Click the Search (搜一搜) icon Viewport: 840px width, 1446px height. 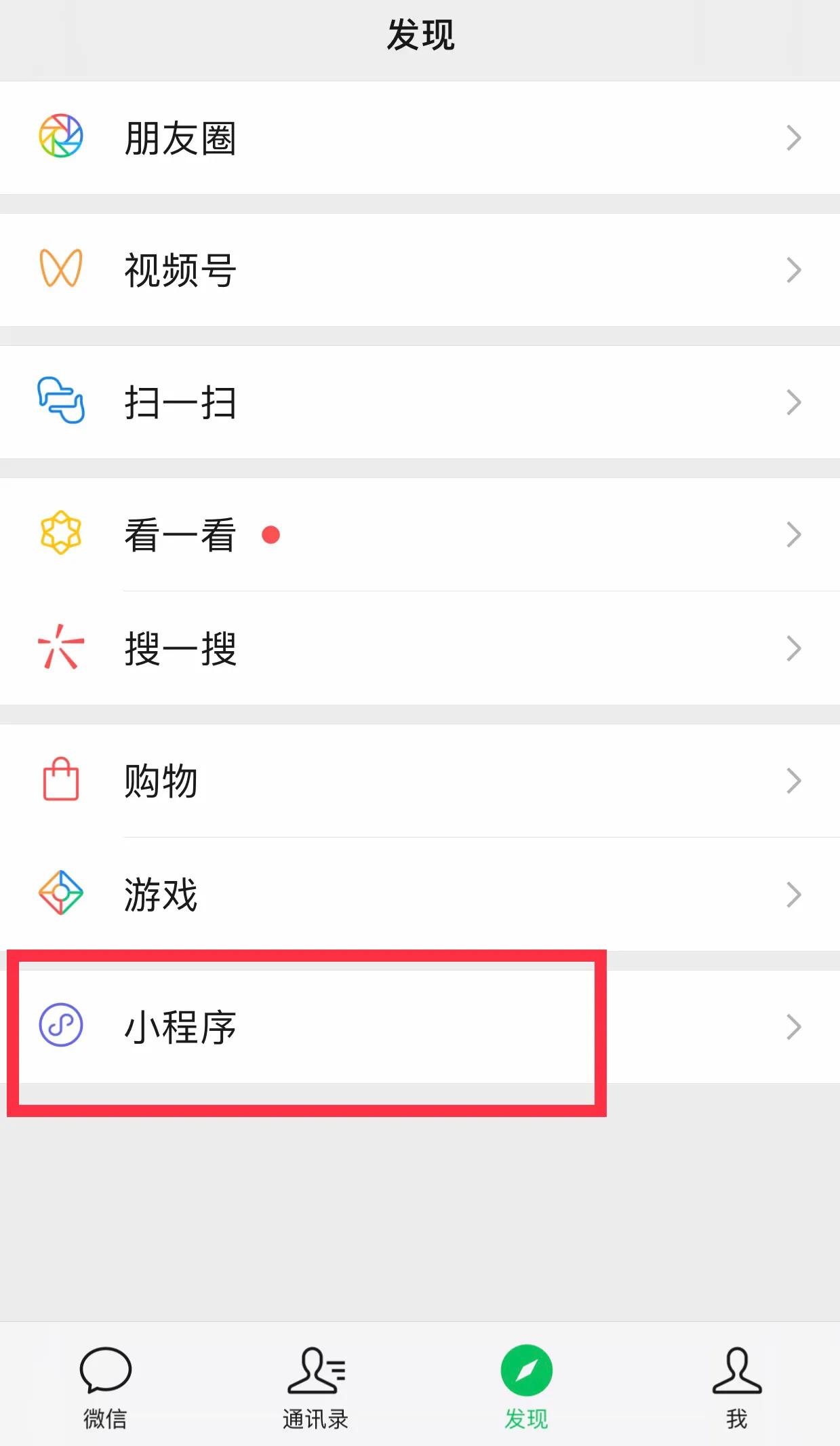point(61,649)
